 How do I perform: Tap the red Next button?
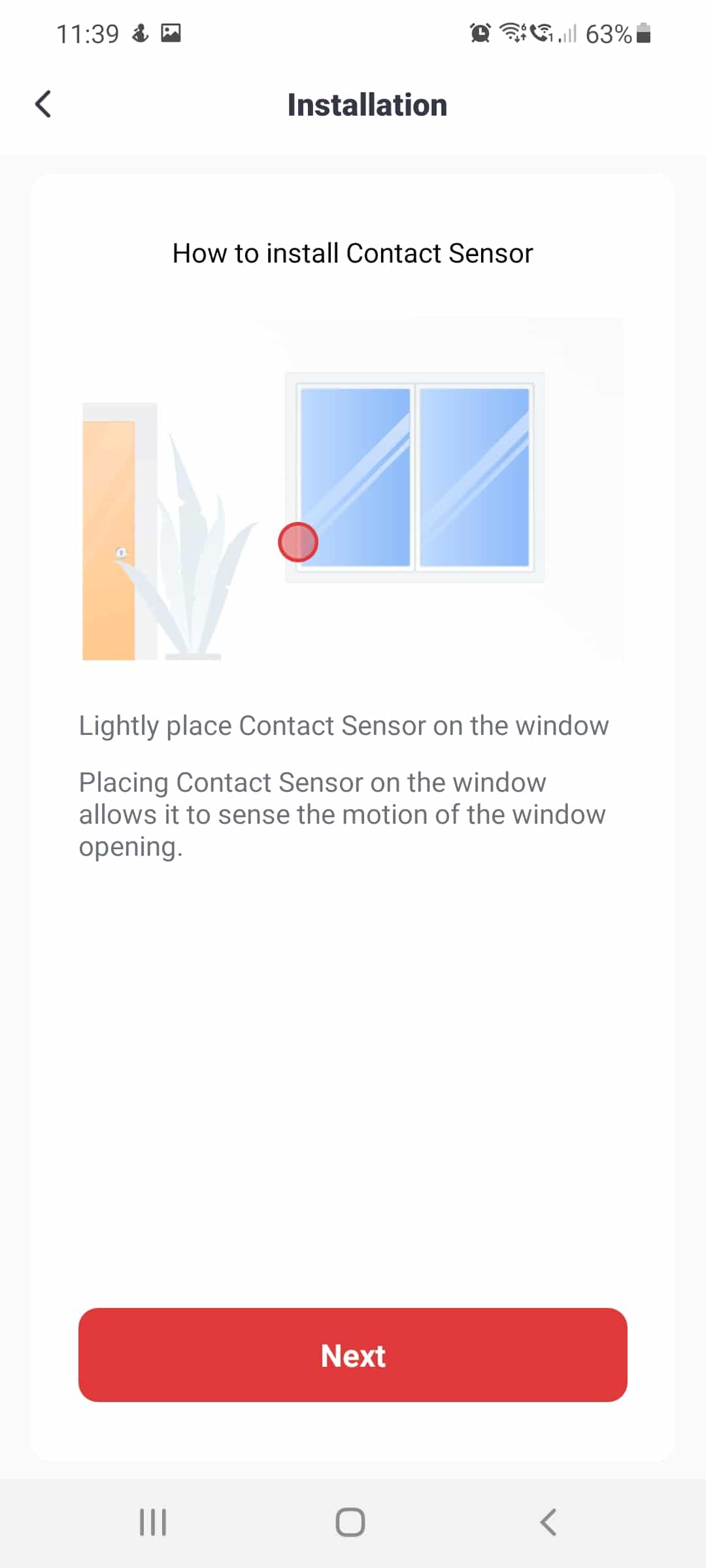point(353,1355)
